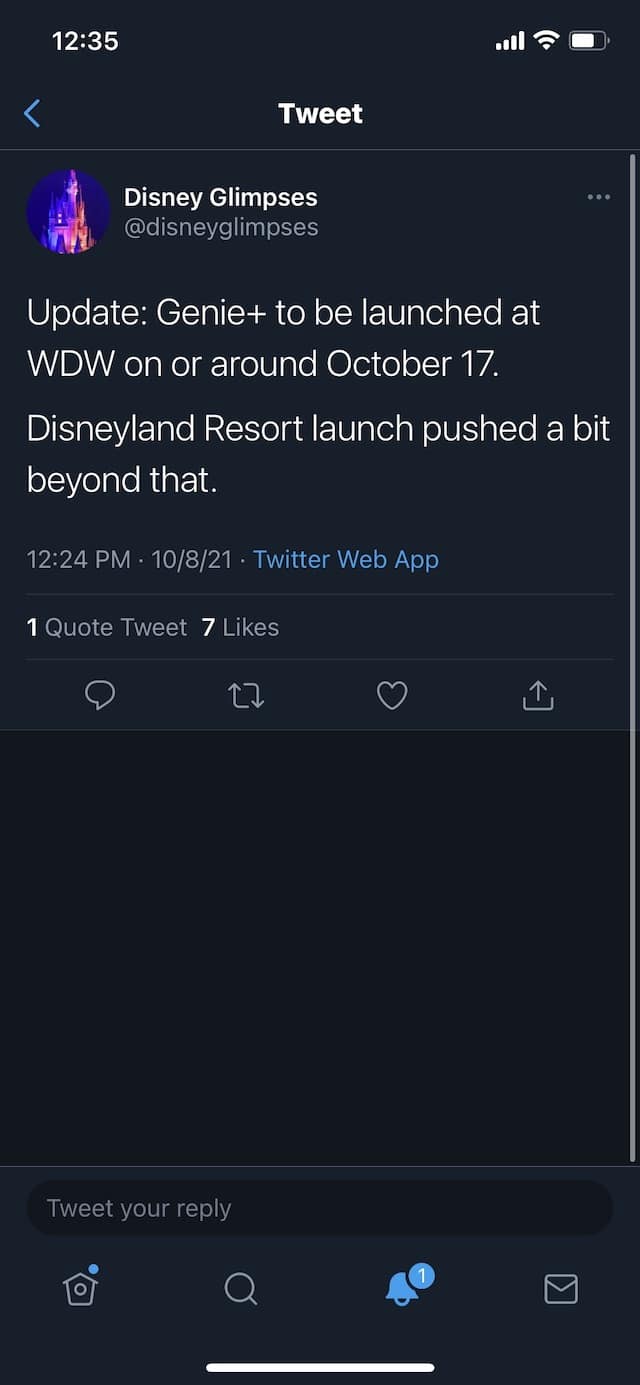Switch to the Search tab
Image resolution: width=640 pixels, height=1385 pixels.
tap(241, 1288)
